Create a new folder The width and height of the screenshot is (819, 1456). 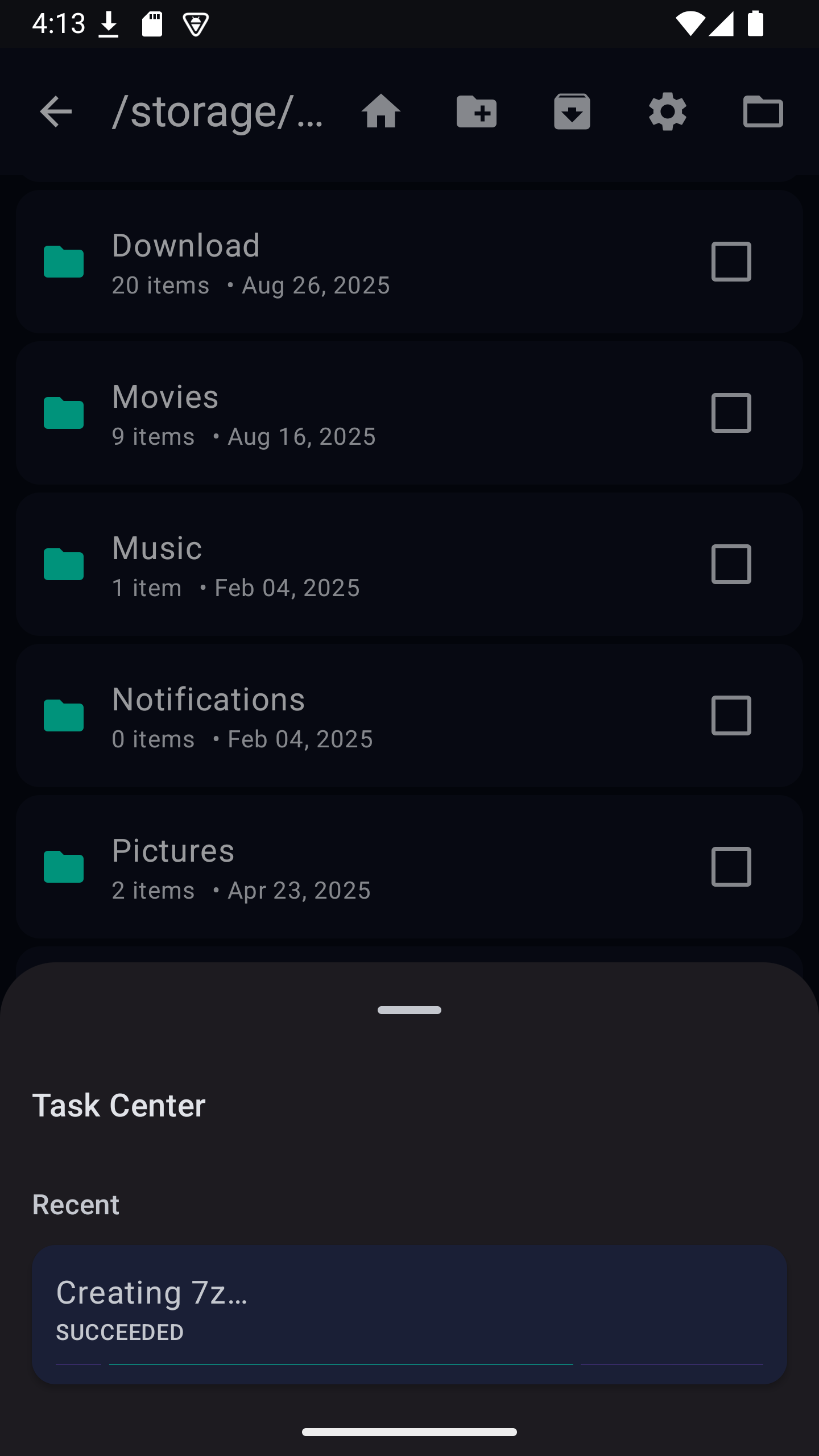tap(477, 111)
